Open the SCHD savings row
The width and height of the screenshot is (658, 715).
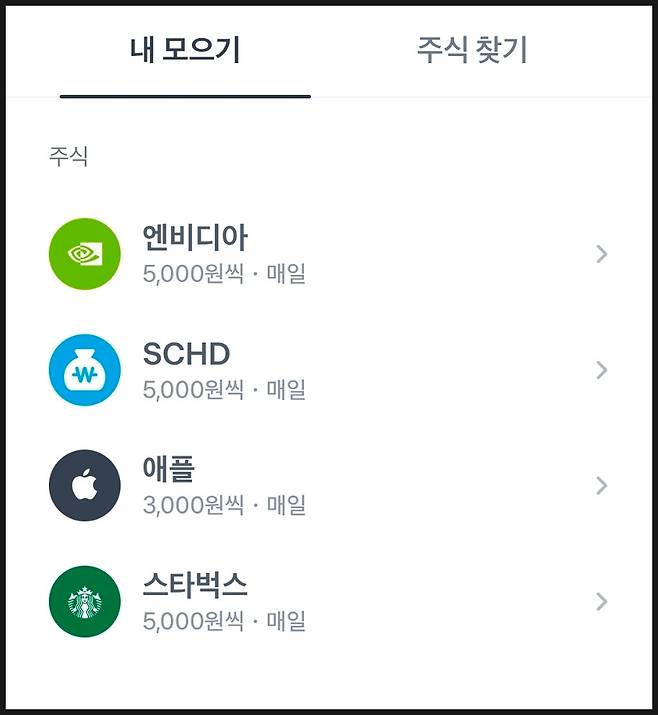pyautogui.click(x=328, y=370)
